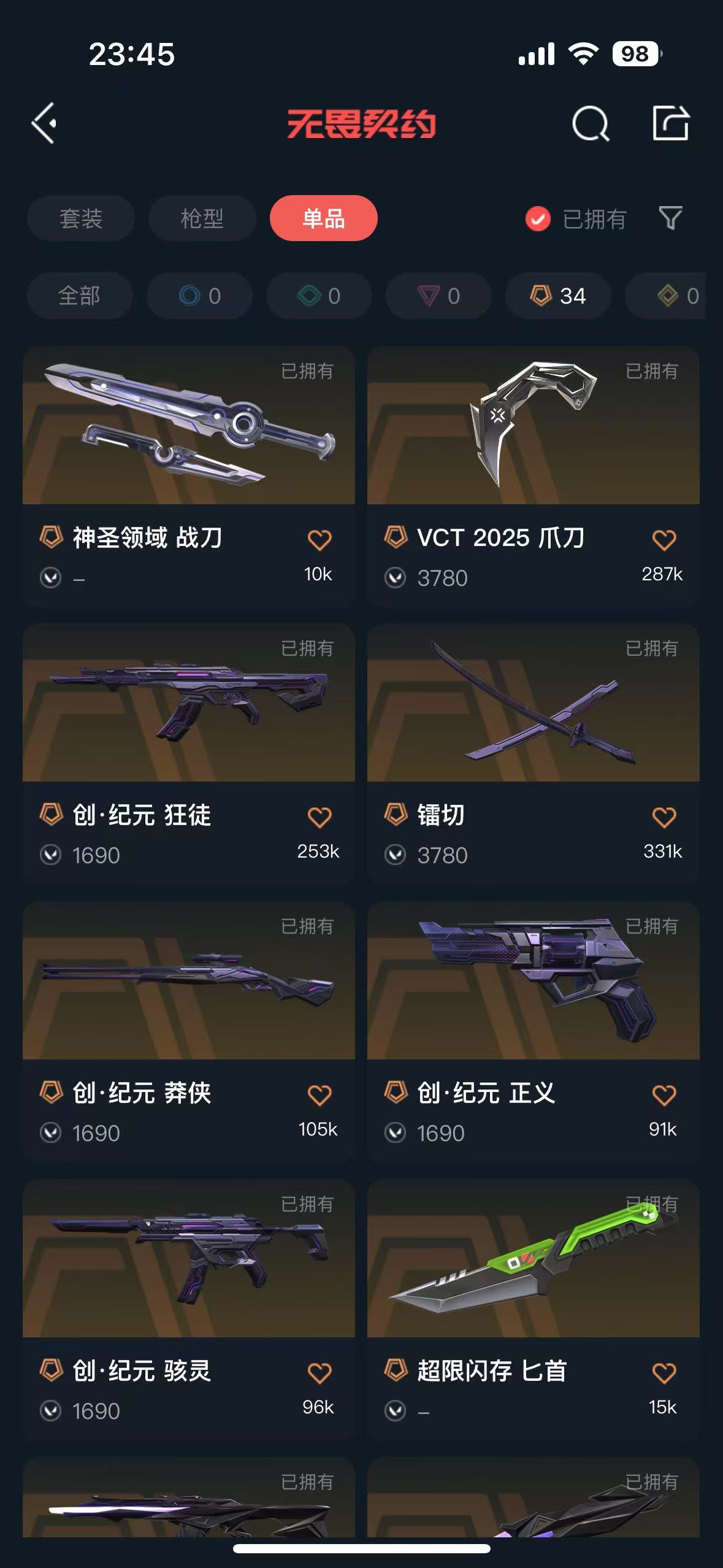Image resolution: width=723 pixels, height=1568 pixels.
Task: Like the VCT 2025 爪刀 skin
Action: [x=664, y=540]
